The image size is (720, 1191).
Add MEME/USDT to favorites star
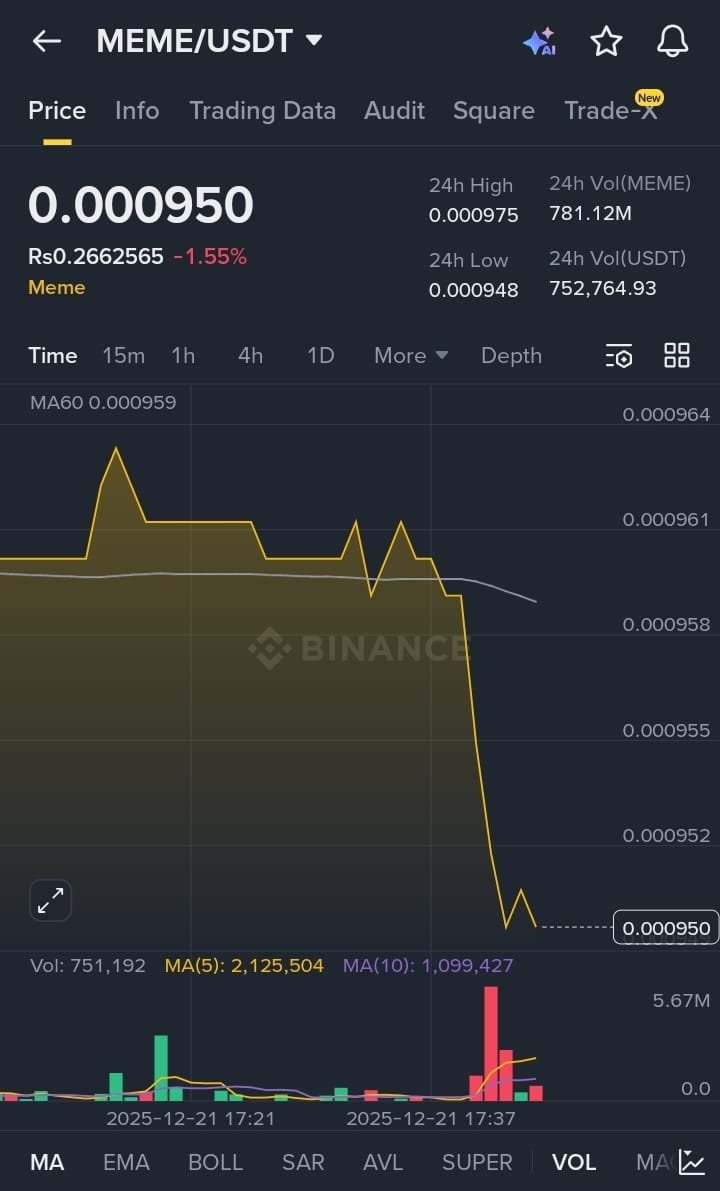(x=606, y=41)
